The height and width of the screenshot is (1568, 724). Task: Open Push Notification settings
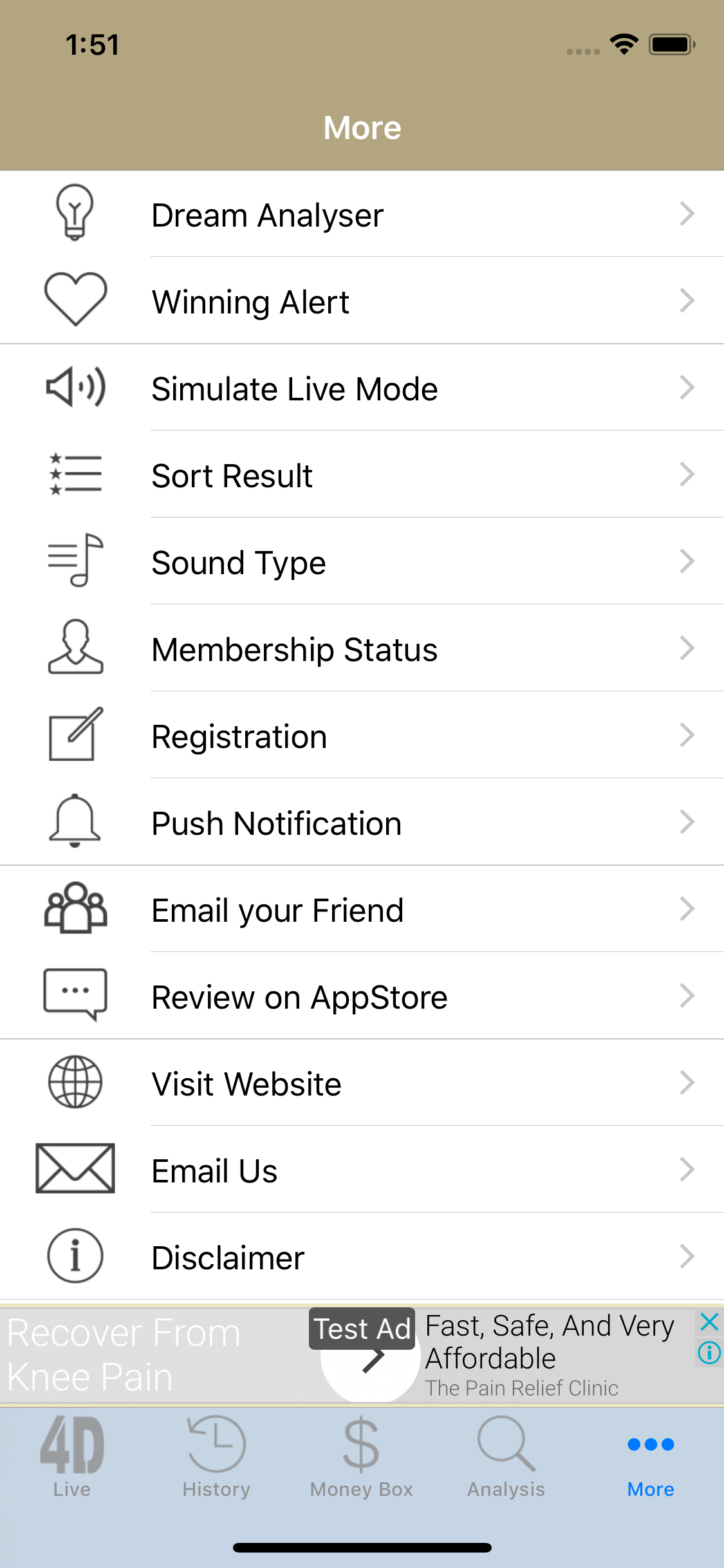pos(362,822)
